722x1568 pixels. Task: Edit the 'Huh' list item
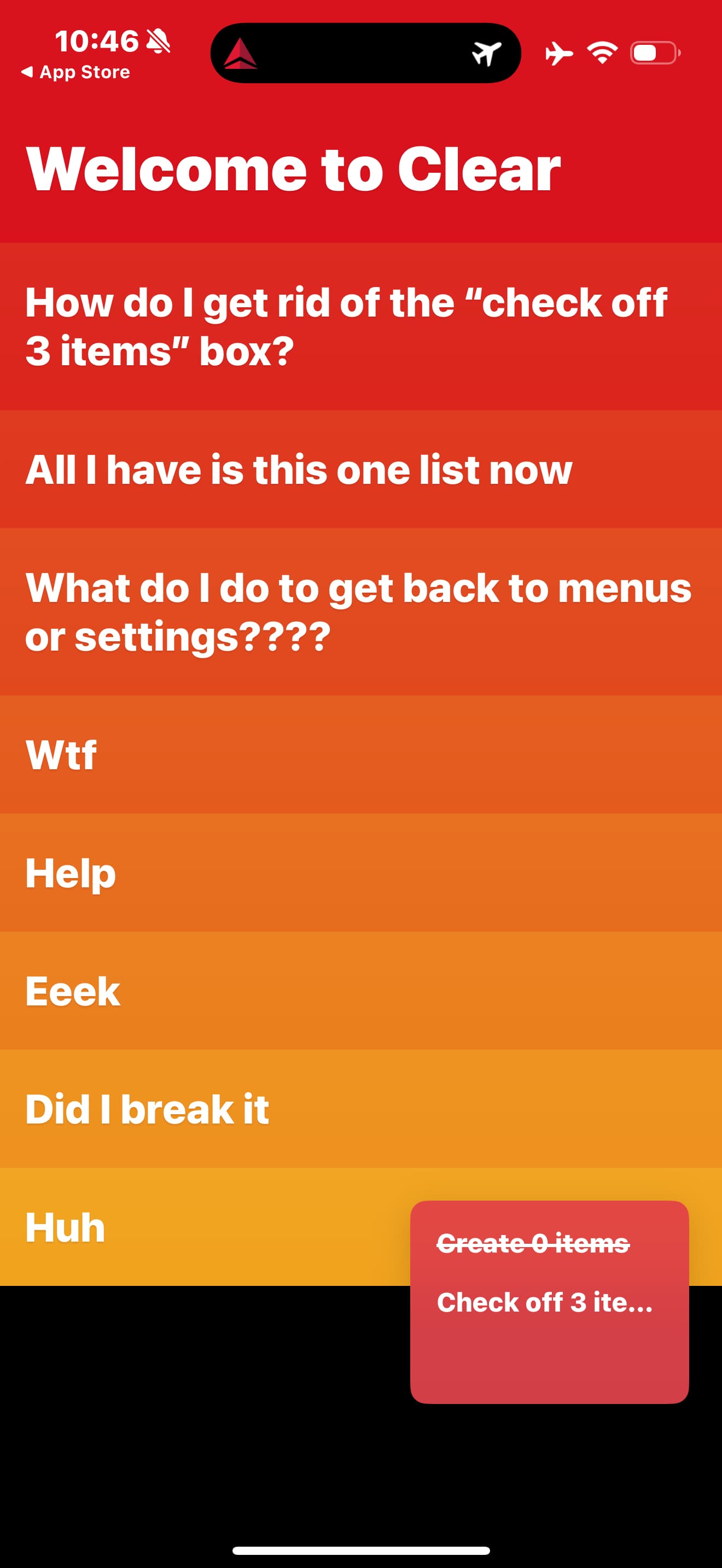pos(66,1227)
